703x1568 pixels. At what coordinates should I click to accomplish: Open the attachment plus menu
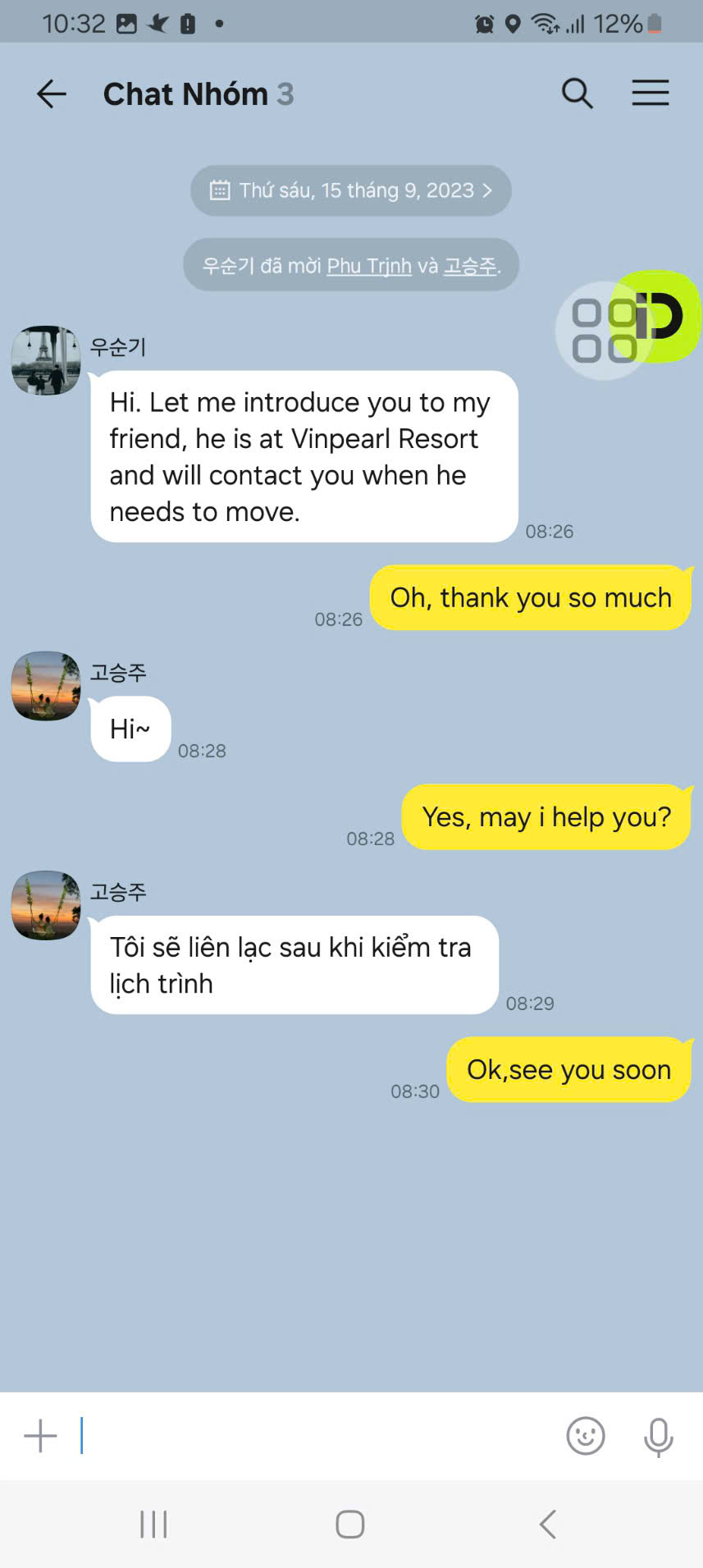point(40,1436)
